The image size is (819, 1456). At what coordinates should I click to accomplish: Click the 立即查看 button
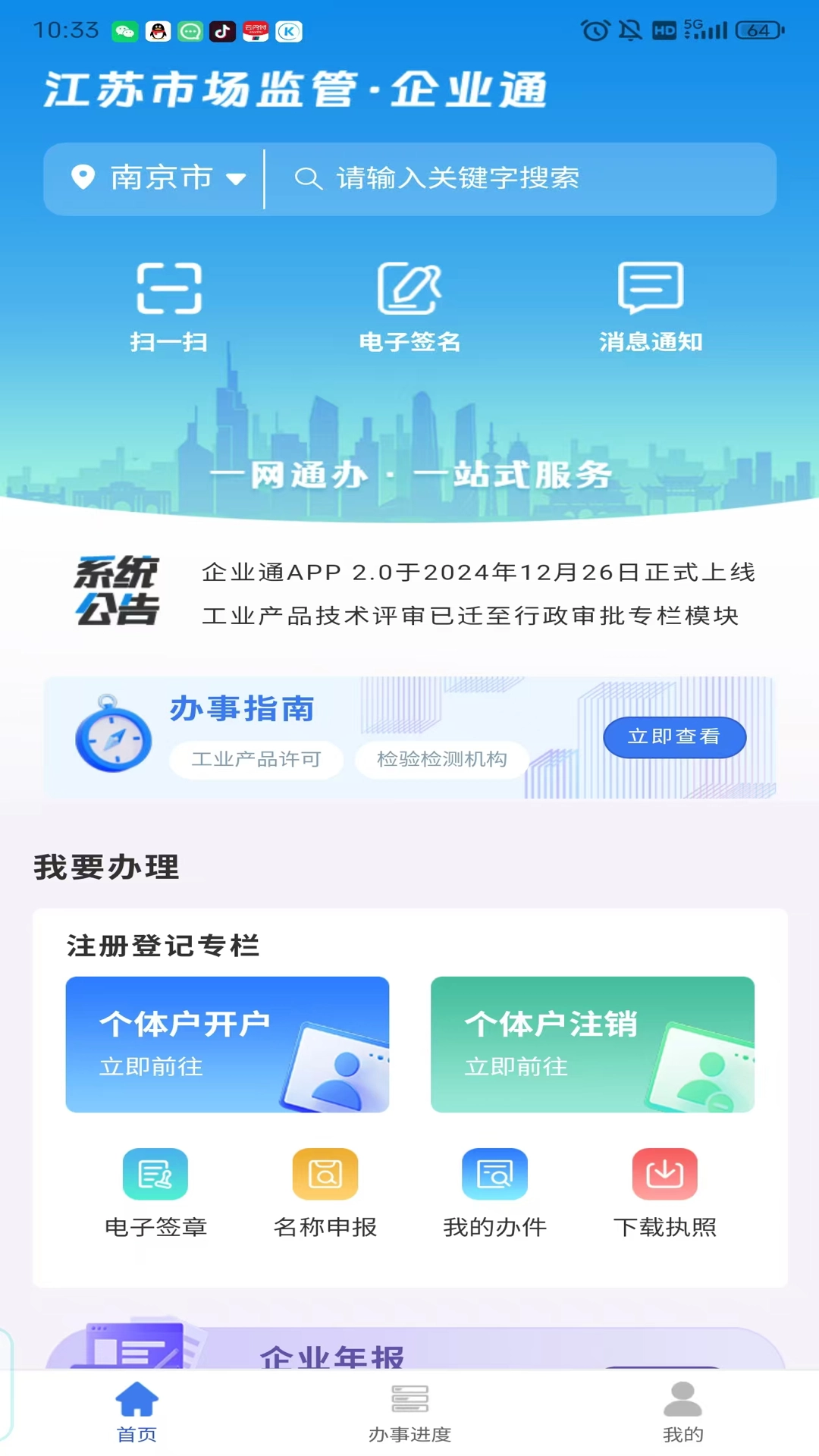(x=673, y=736)
